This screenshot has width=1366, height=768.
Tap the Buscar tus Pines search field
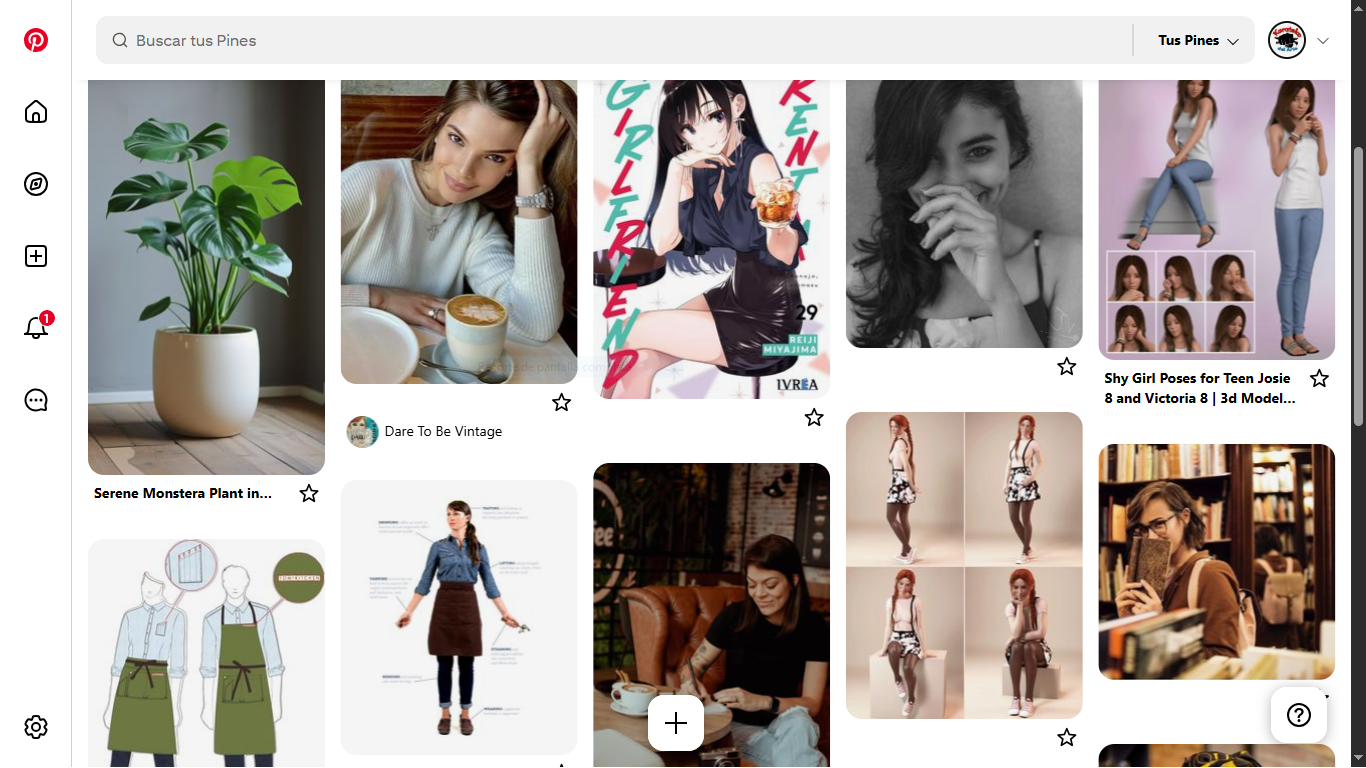point(600,40)
